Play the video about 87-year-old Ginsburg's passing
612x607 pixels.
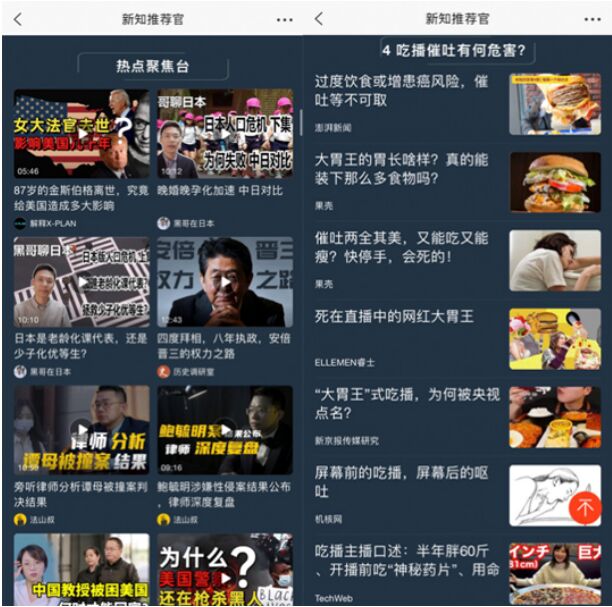[x=81, y=134]
